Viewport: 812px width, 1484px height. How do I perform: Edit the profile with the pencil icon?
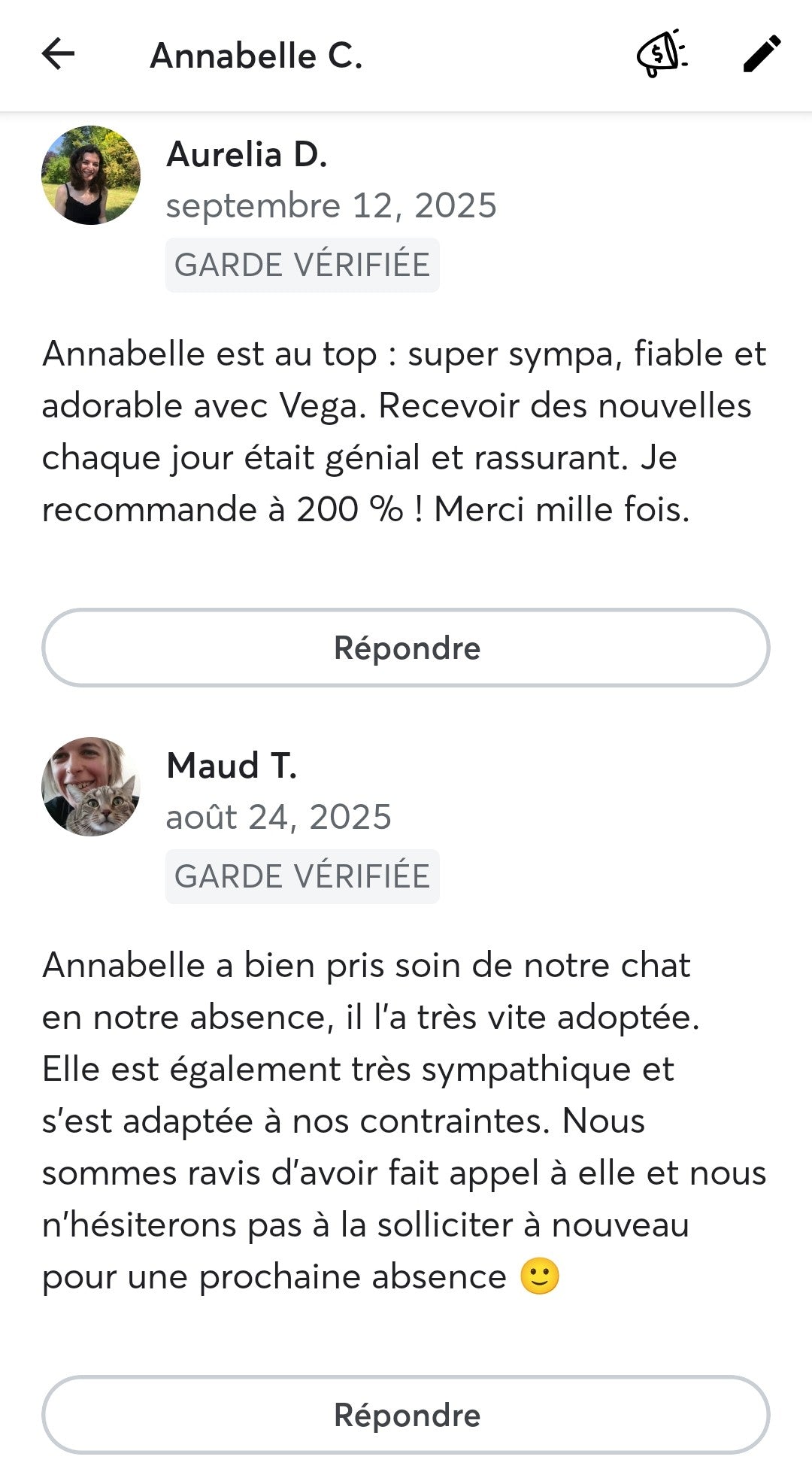[x=762, y=54]
